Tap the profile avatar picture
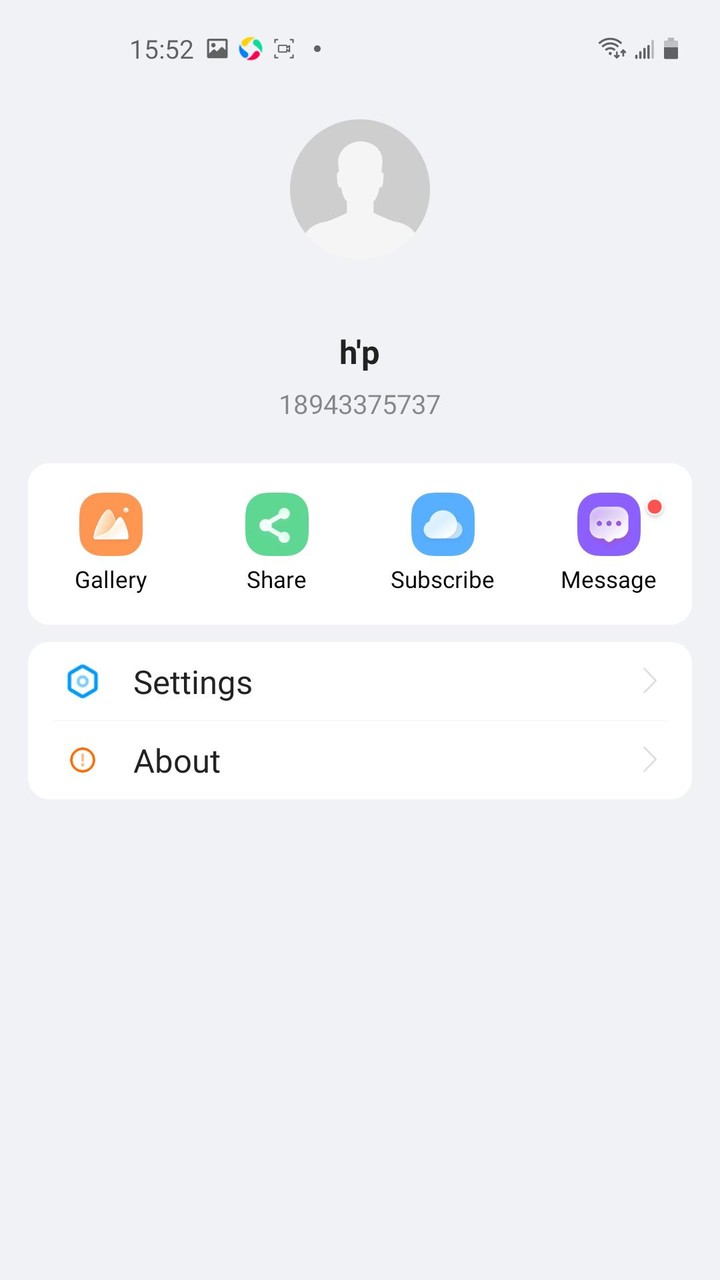 pos(360,189)
